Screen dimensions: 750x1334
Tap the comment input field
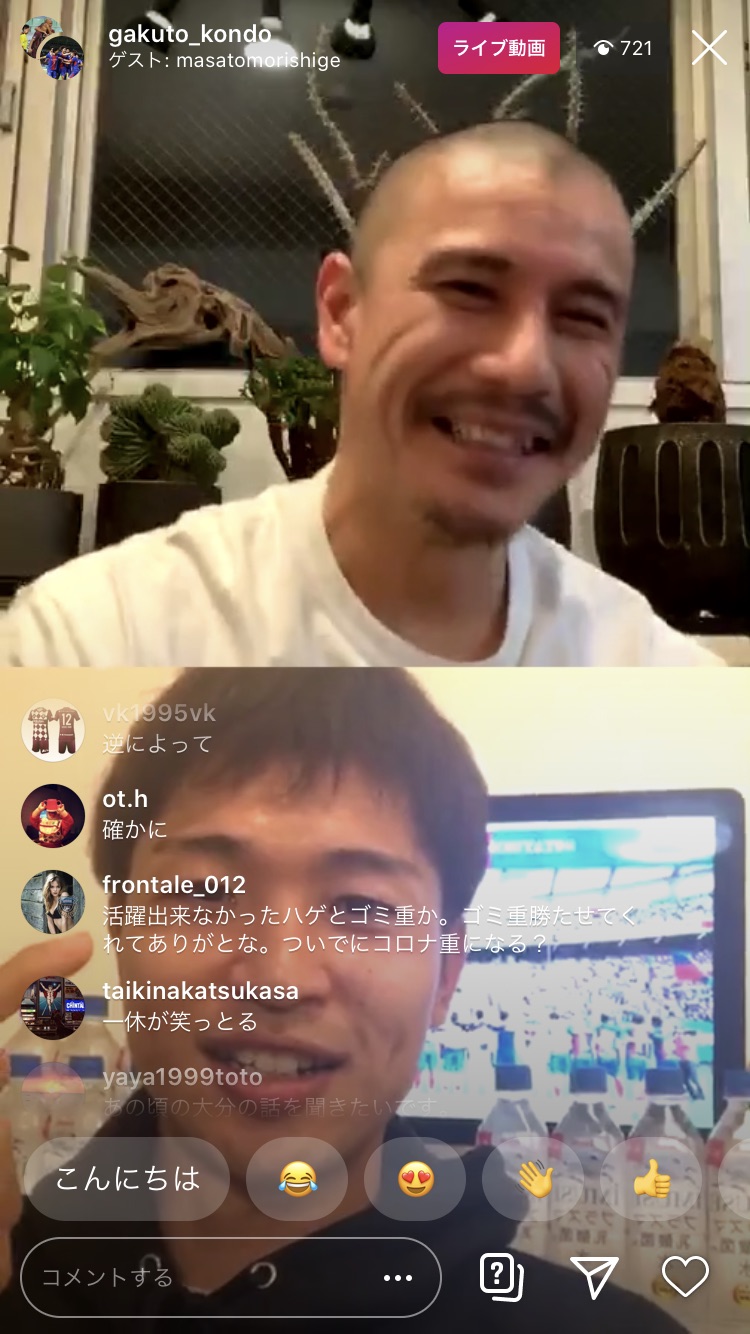tap(200, 1277)
